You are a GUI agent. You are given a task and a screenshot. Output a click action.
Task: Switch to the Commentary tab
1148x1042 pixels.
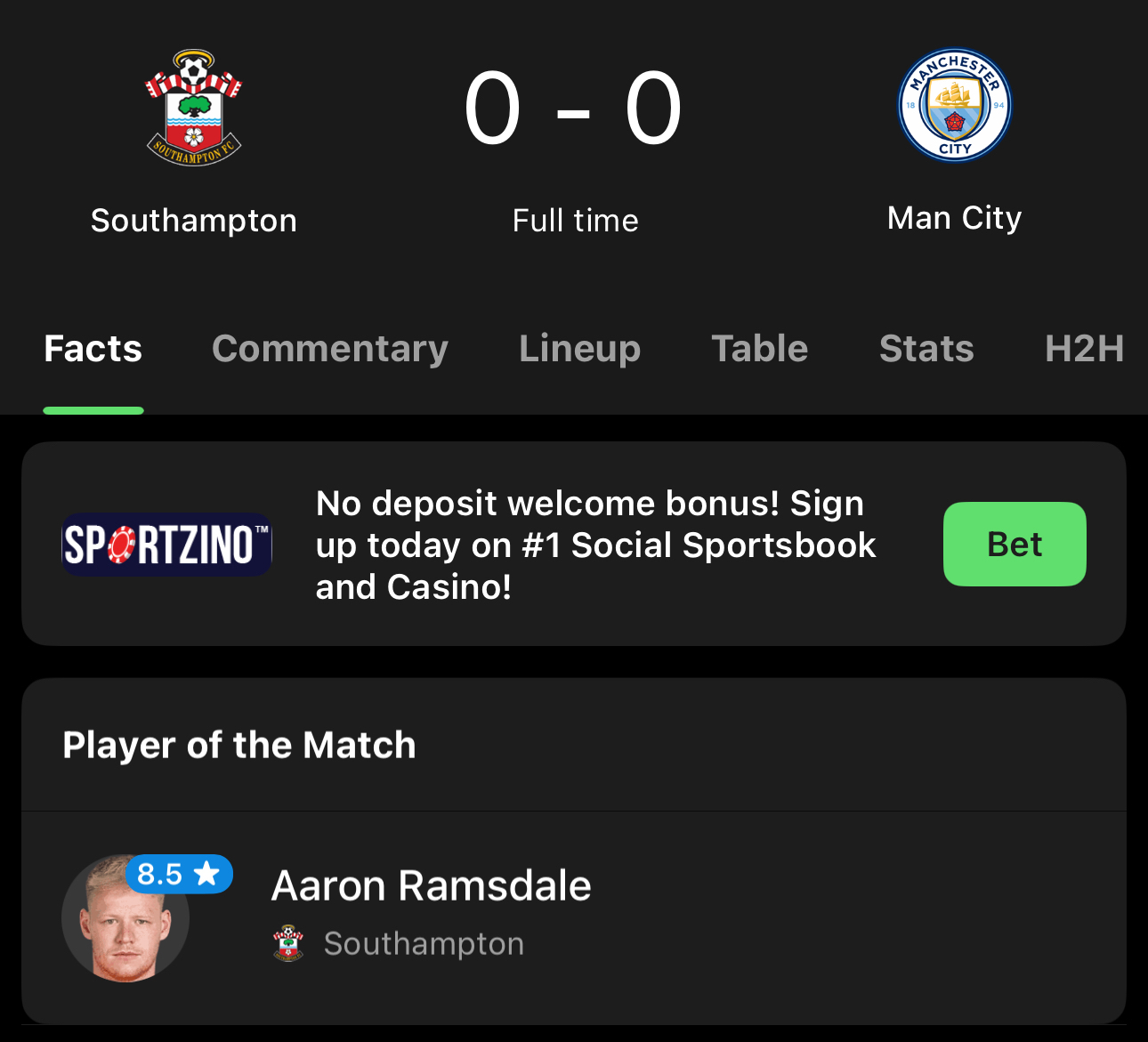click(x=330, y=349)
